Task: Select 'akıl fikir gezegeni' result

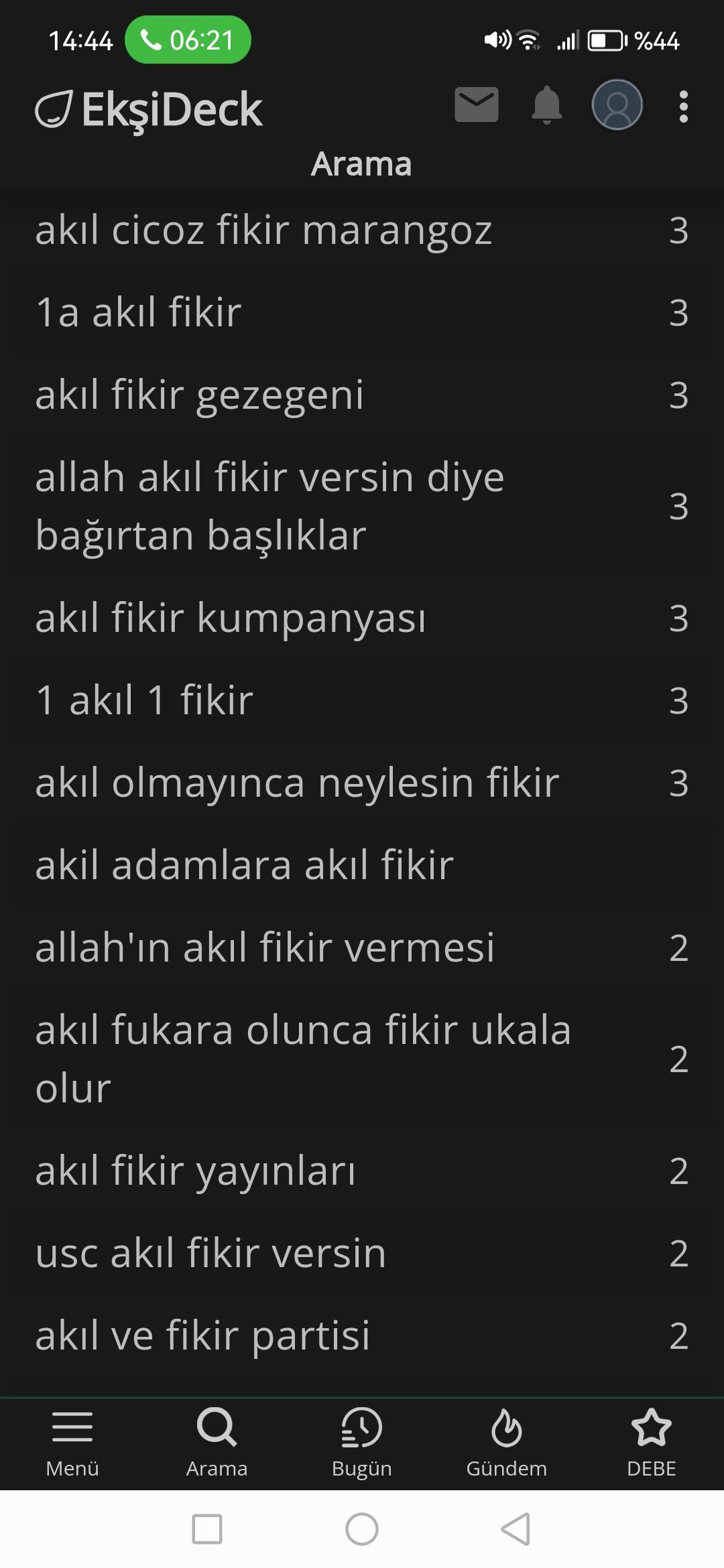Action: [362, 395]
